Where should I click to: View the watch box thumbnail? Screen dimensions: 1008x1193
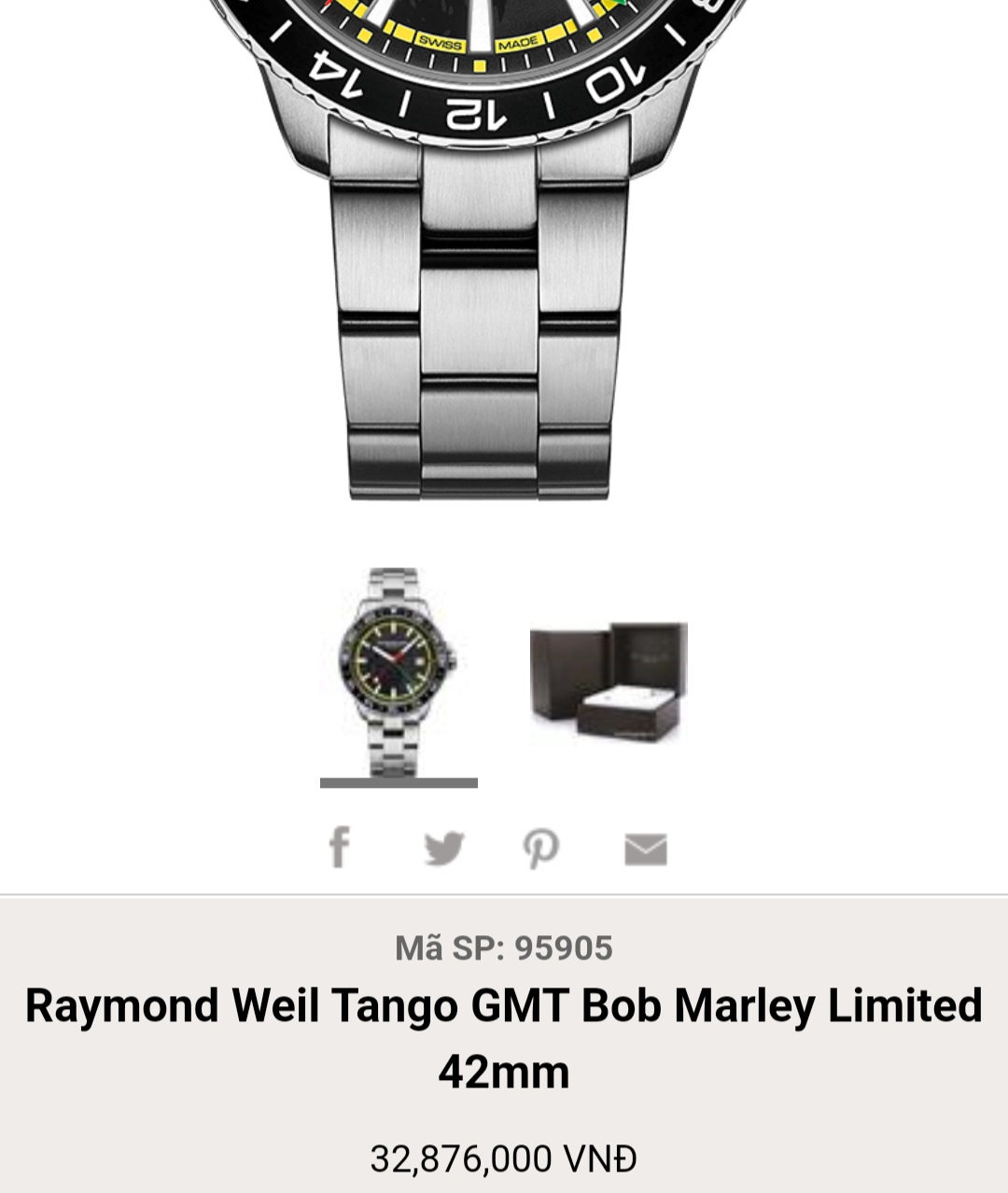(x=609, y=682)
